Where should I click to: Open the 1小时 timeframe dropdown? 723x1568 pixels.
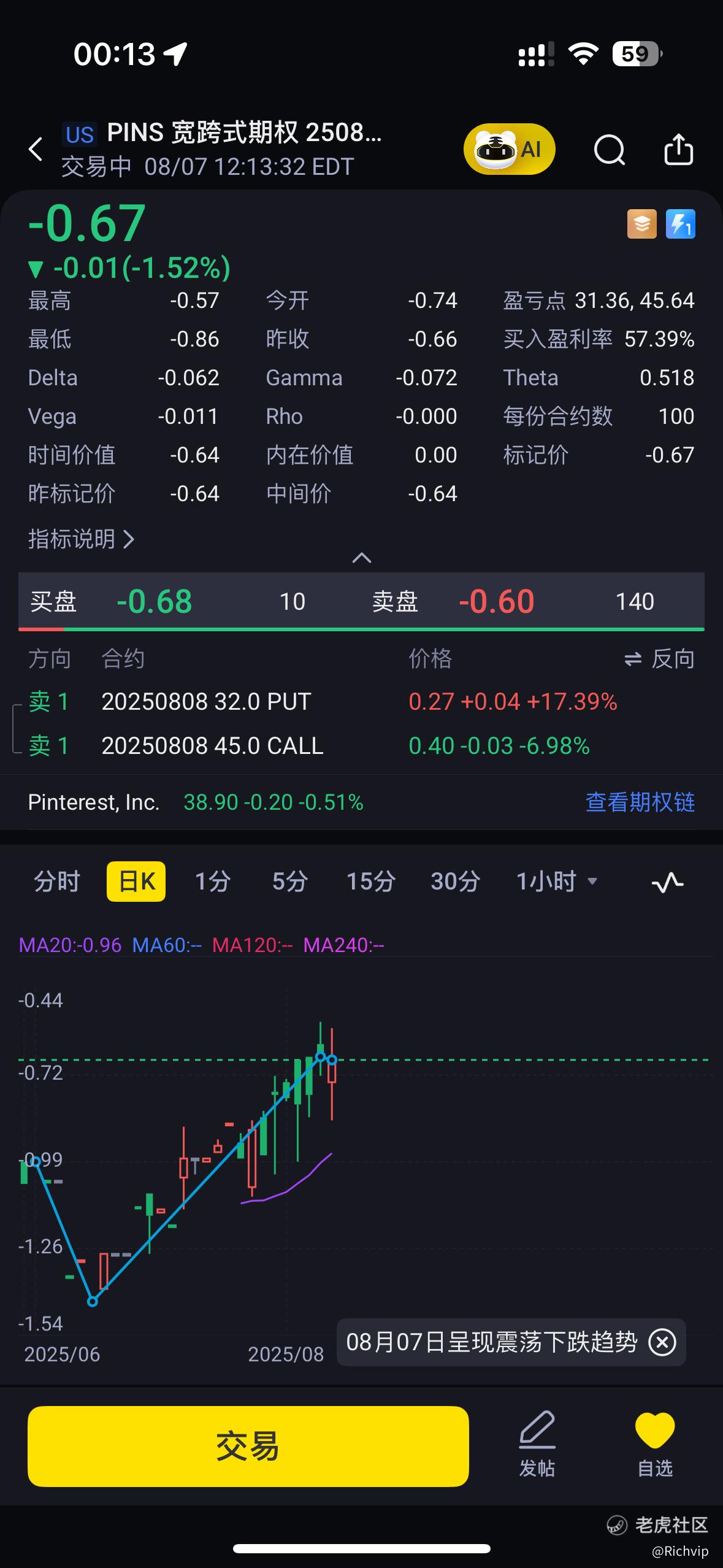[x=556, y=882]
